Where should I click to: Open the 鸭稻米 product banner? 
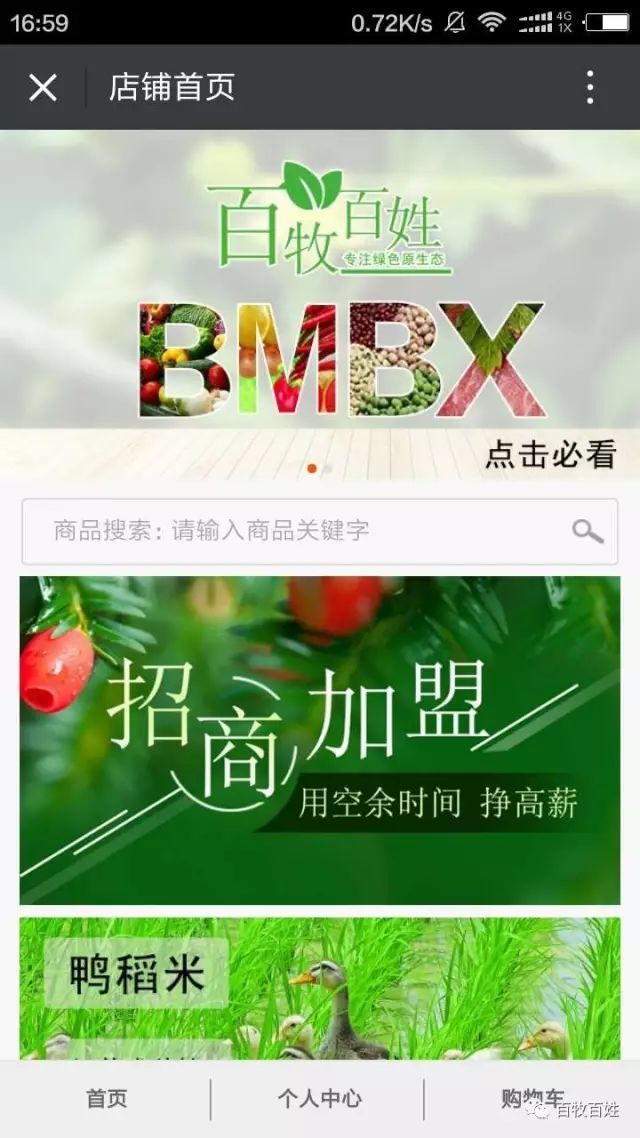(x=320, y=988)
